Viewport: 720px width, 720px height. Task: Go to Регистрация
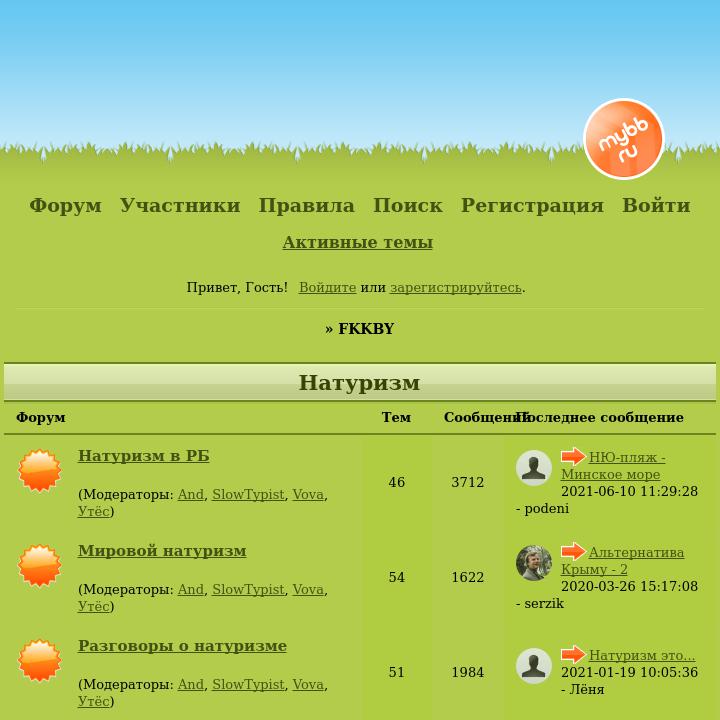pyautogui.click(x=532, y=205)
